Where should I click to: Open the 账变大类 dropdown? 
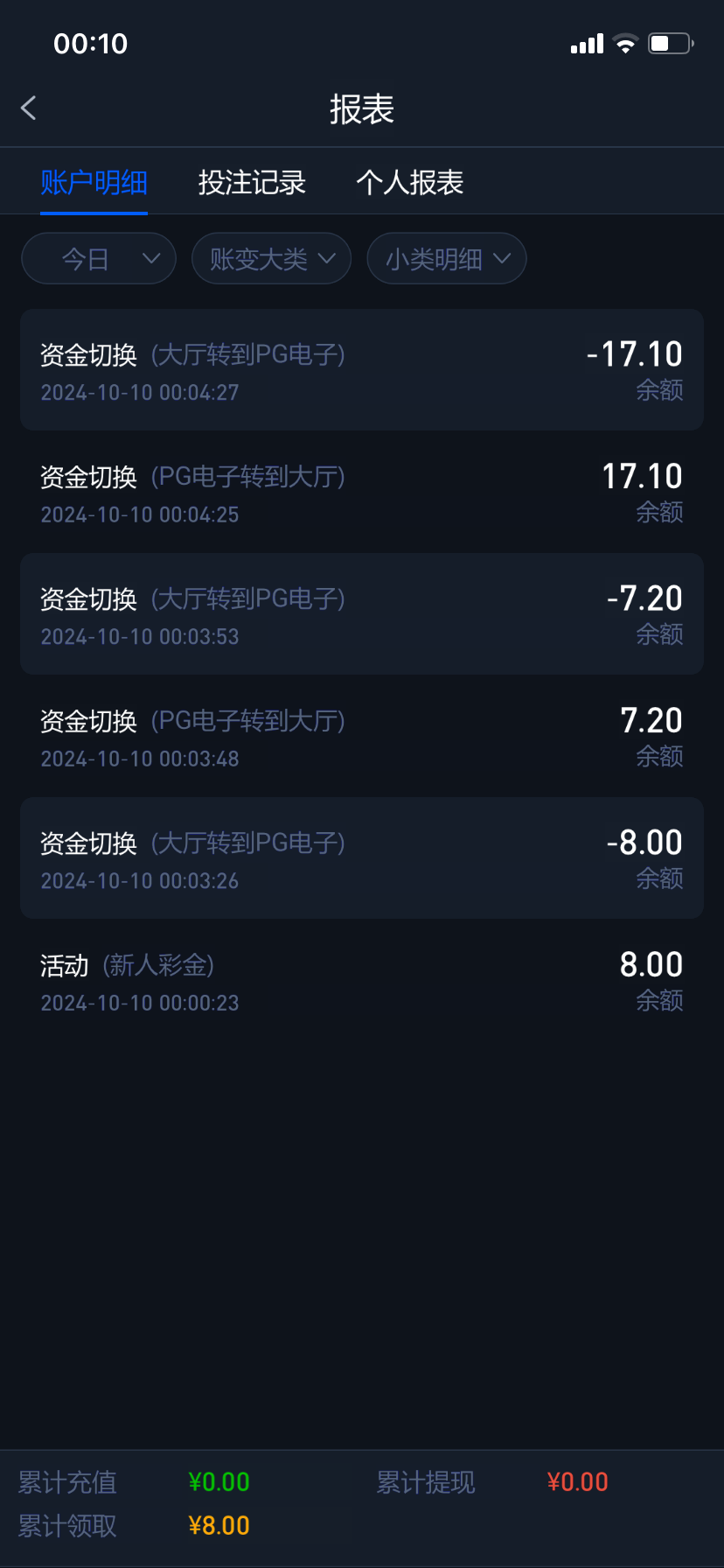(x=271, y=259)
